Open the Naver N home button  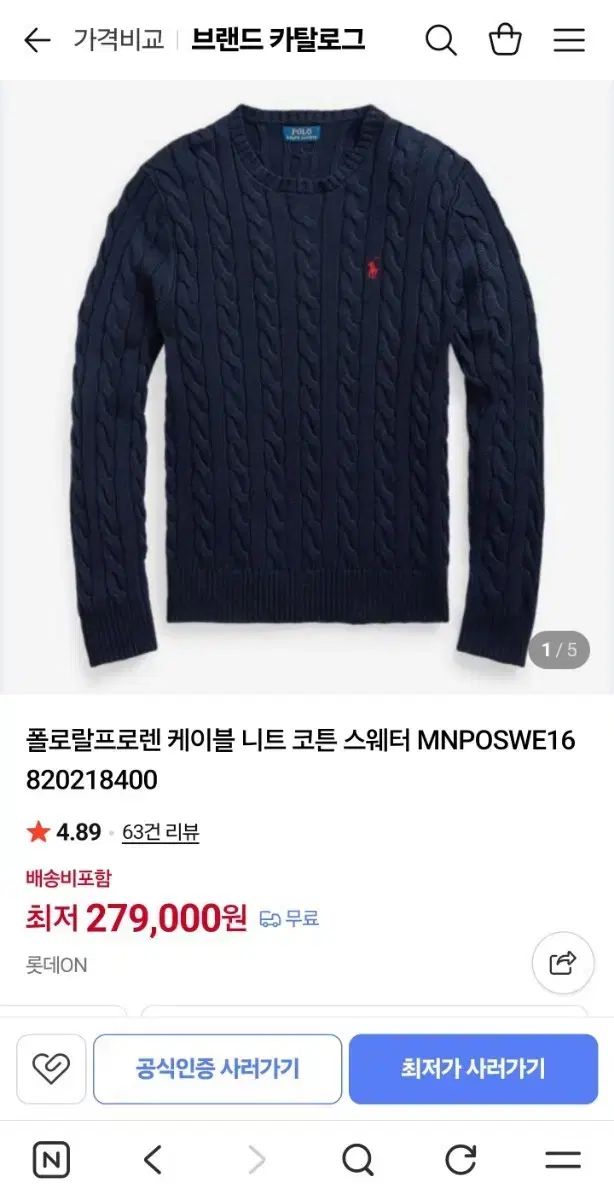(x=51, y=1160)
